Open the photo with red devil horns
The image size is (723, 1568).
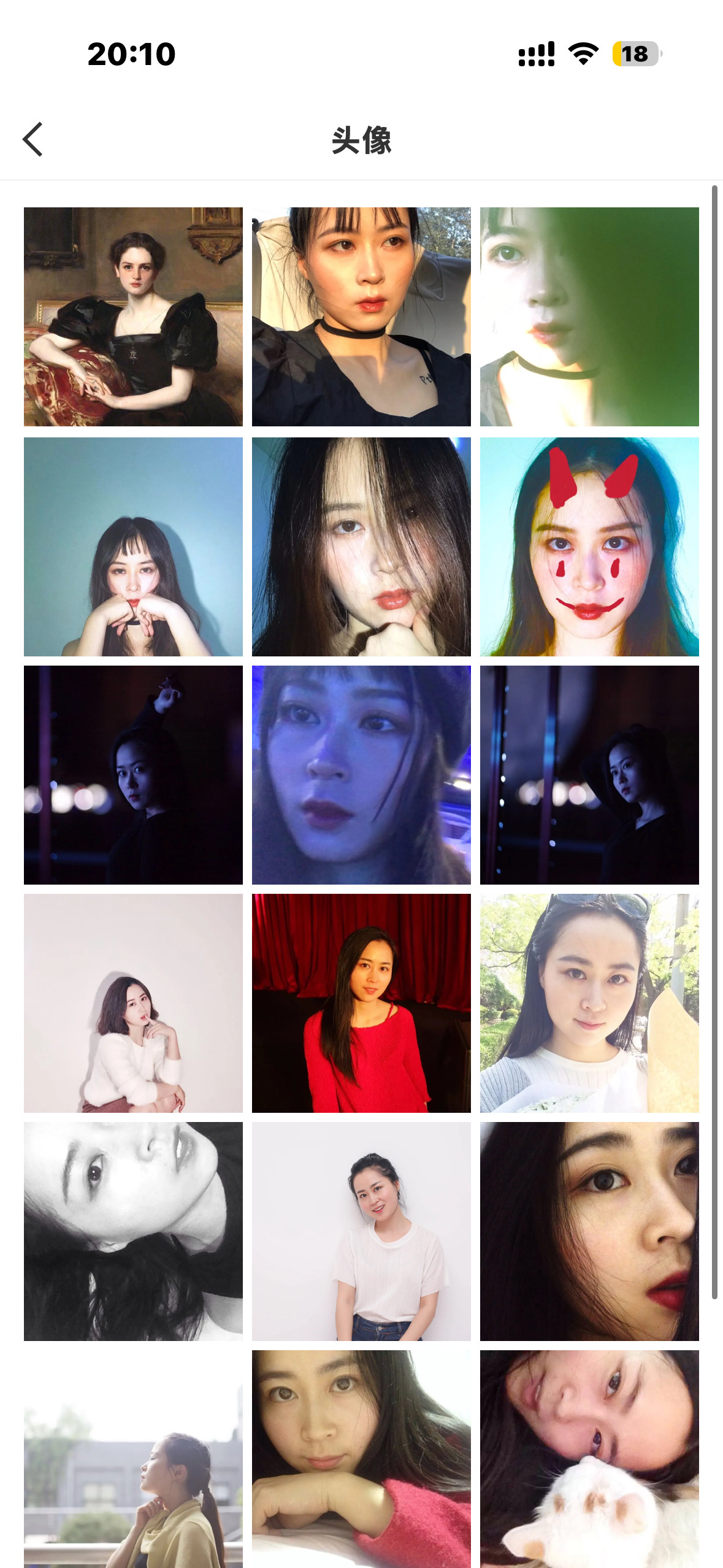[589, 547]
